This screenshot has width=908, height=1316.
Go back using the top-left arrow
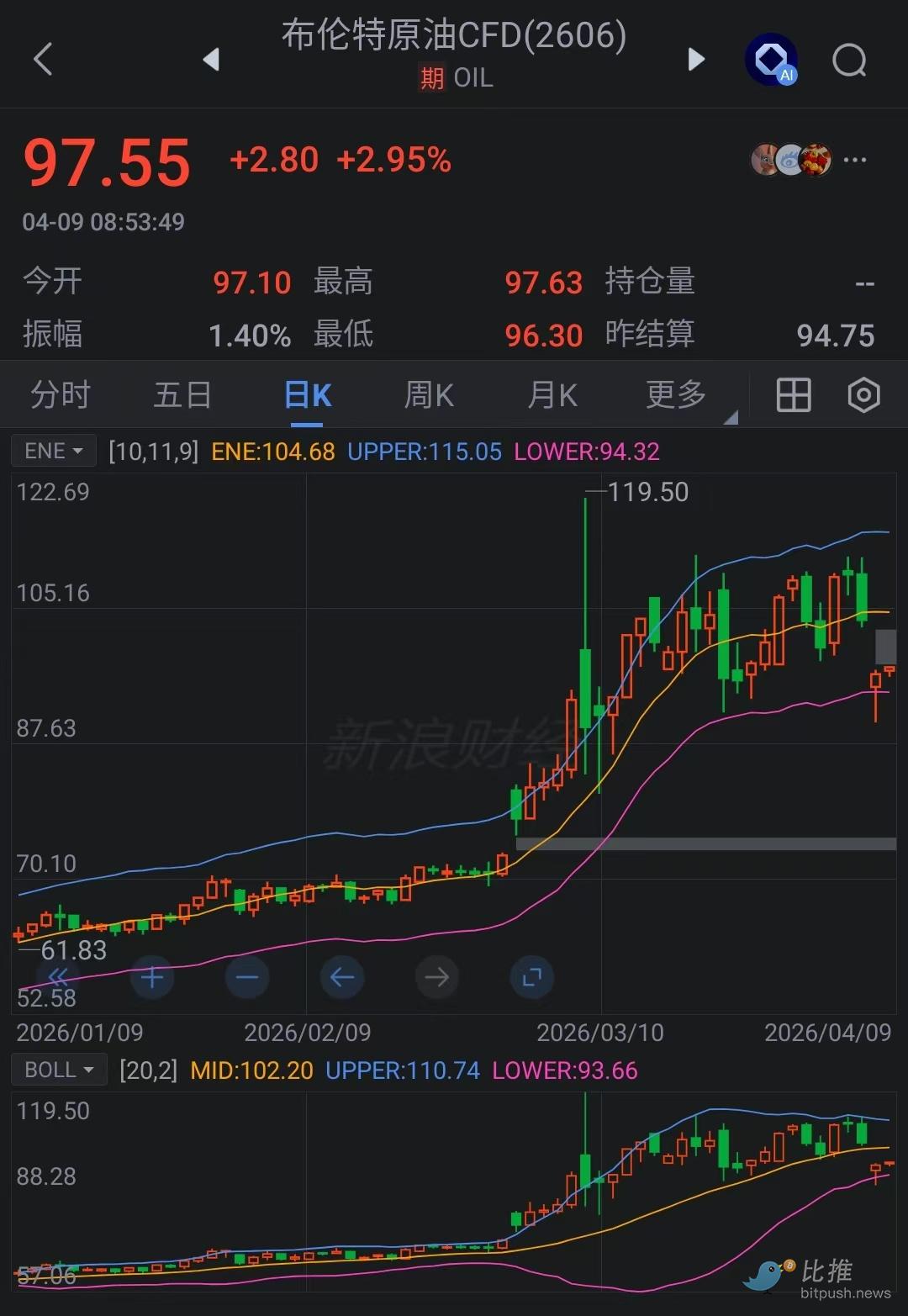click(x=43, y=59)
